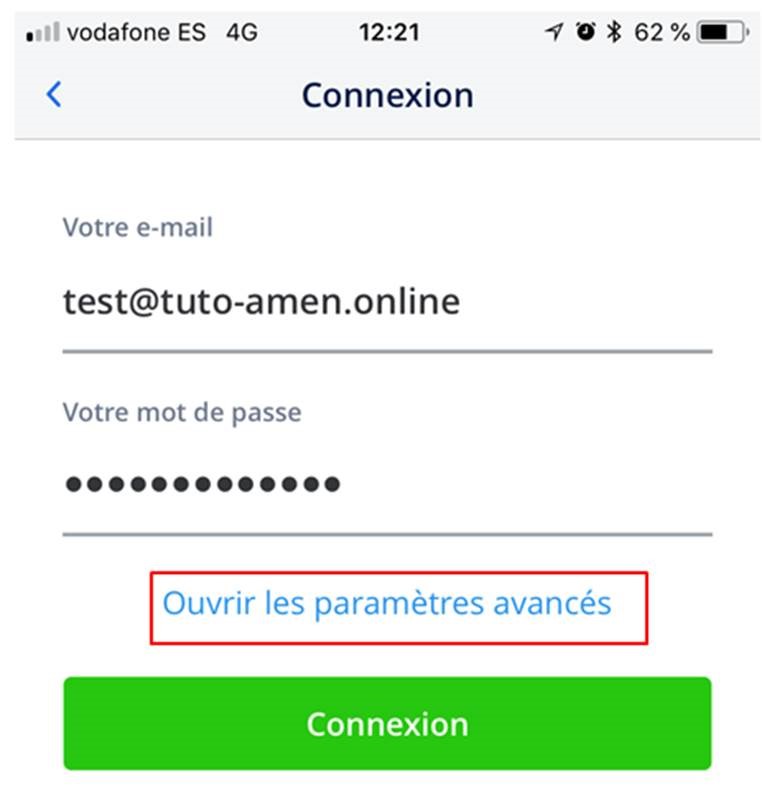Go back using the top-left arrow
Screen dimensions: 762x795
(54, 95)
